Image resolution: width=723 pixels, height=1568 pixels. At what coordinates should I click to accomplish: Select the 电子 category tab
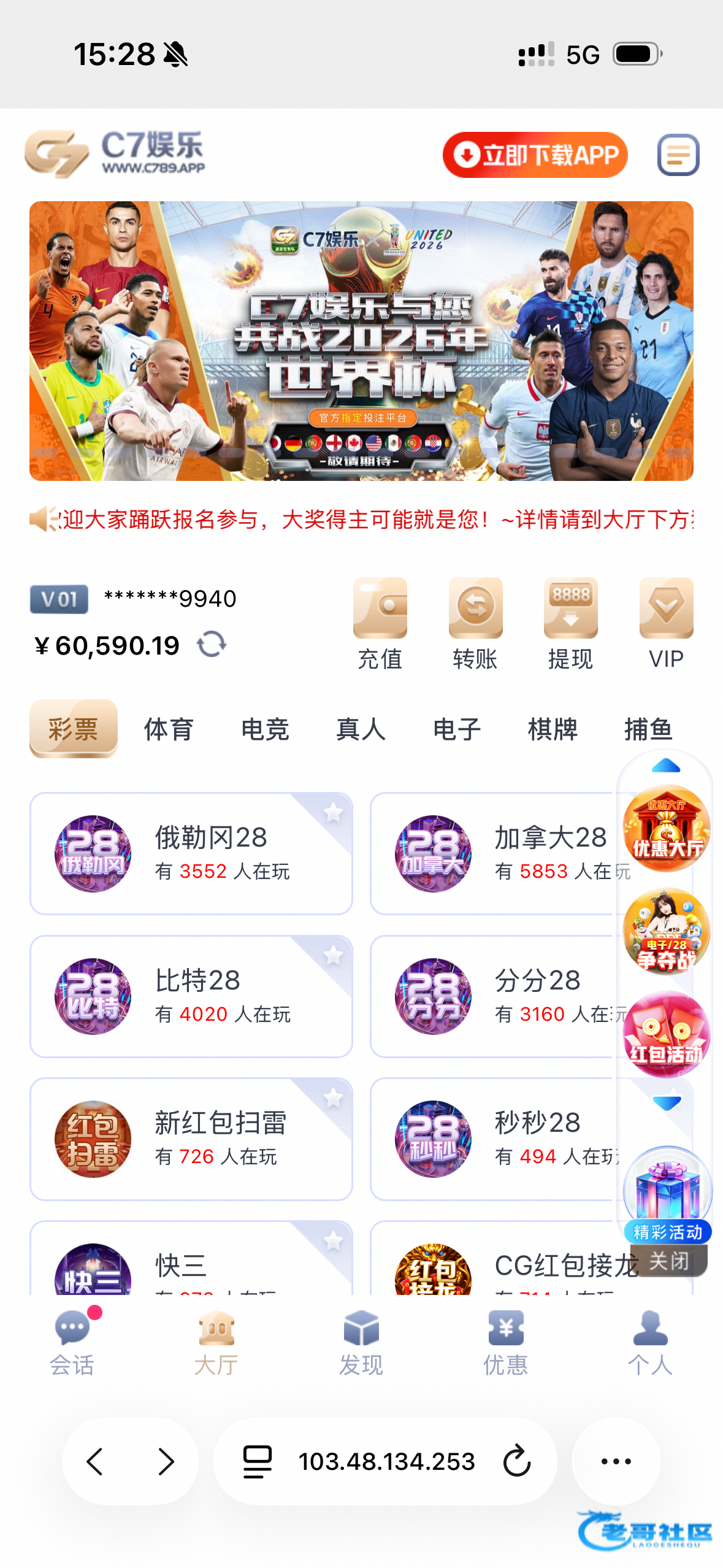(x=457, y=729)
